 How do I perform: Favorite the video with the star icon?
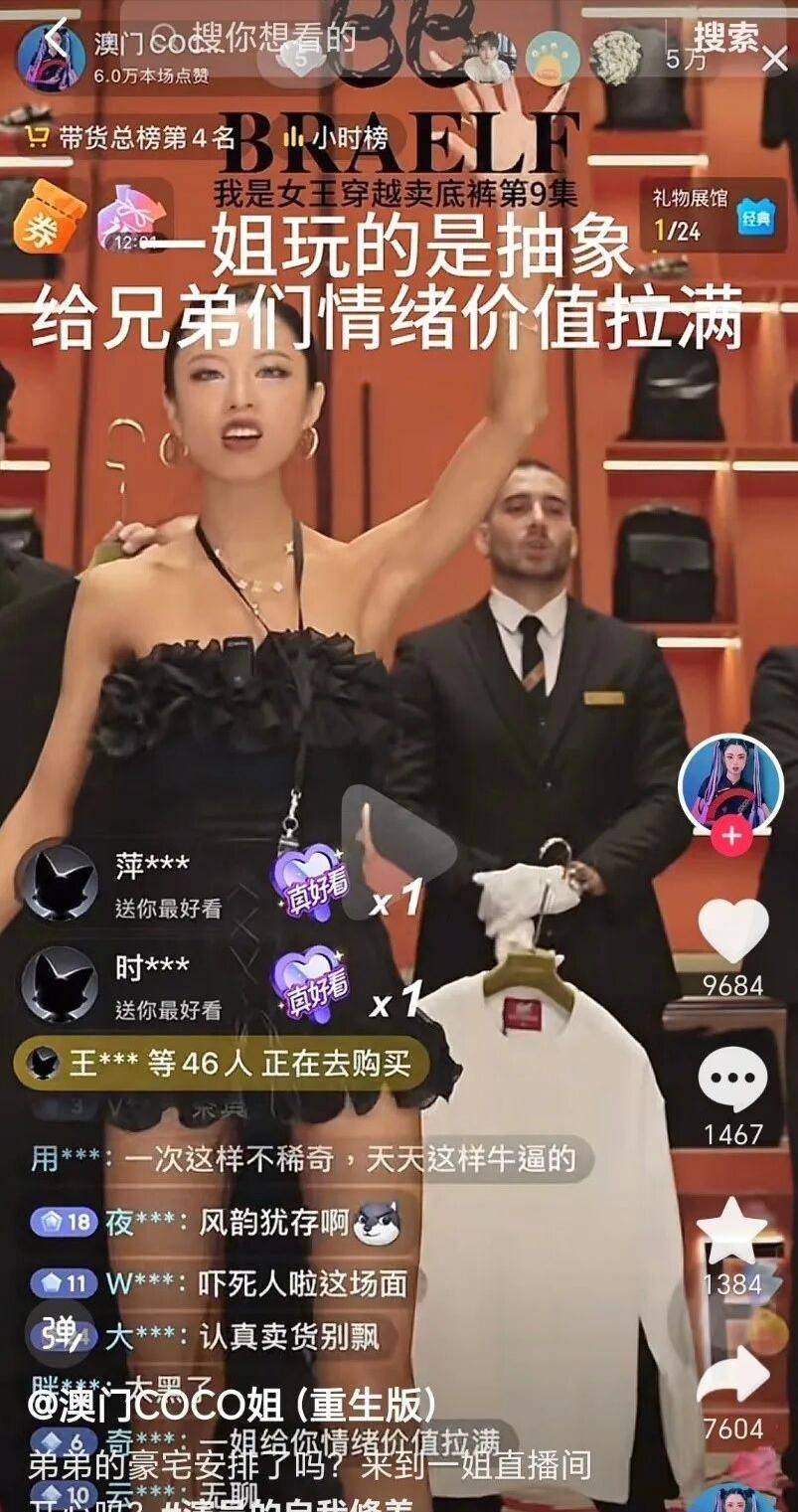pyautogui.click(x=732, y=1231)
